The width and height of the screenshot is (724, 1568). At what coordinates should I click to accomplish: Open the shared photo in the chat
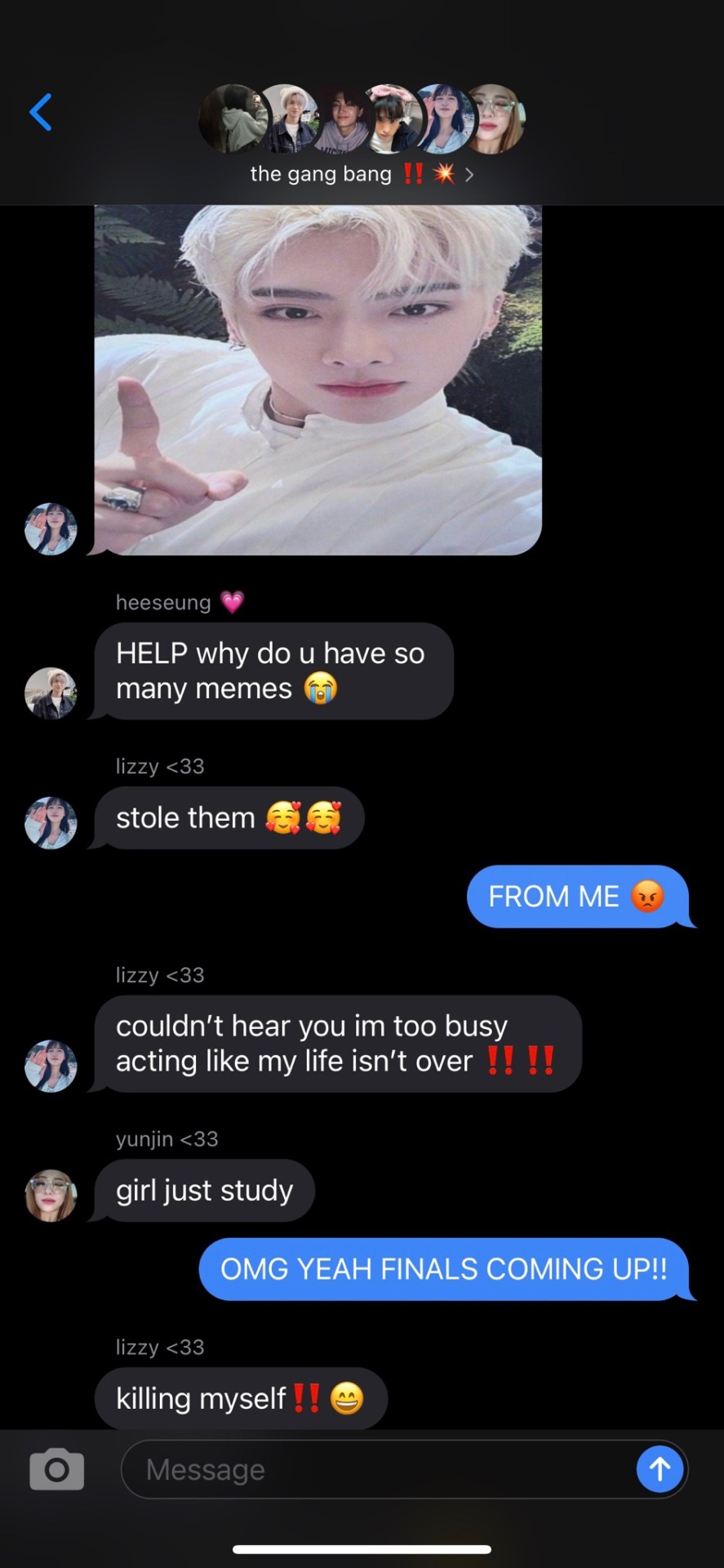(318, 380)
